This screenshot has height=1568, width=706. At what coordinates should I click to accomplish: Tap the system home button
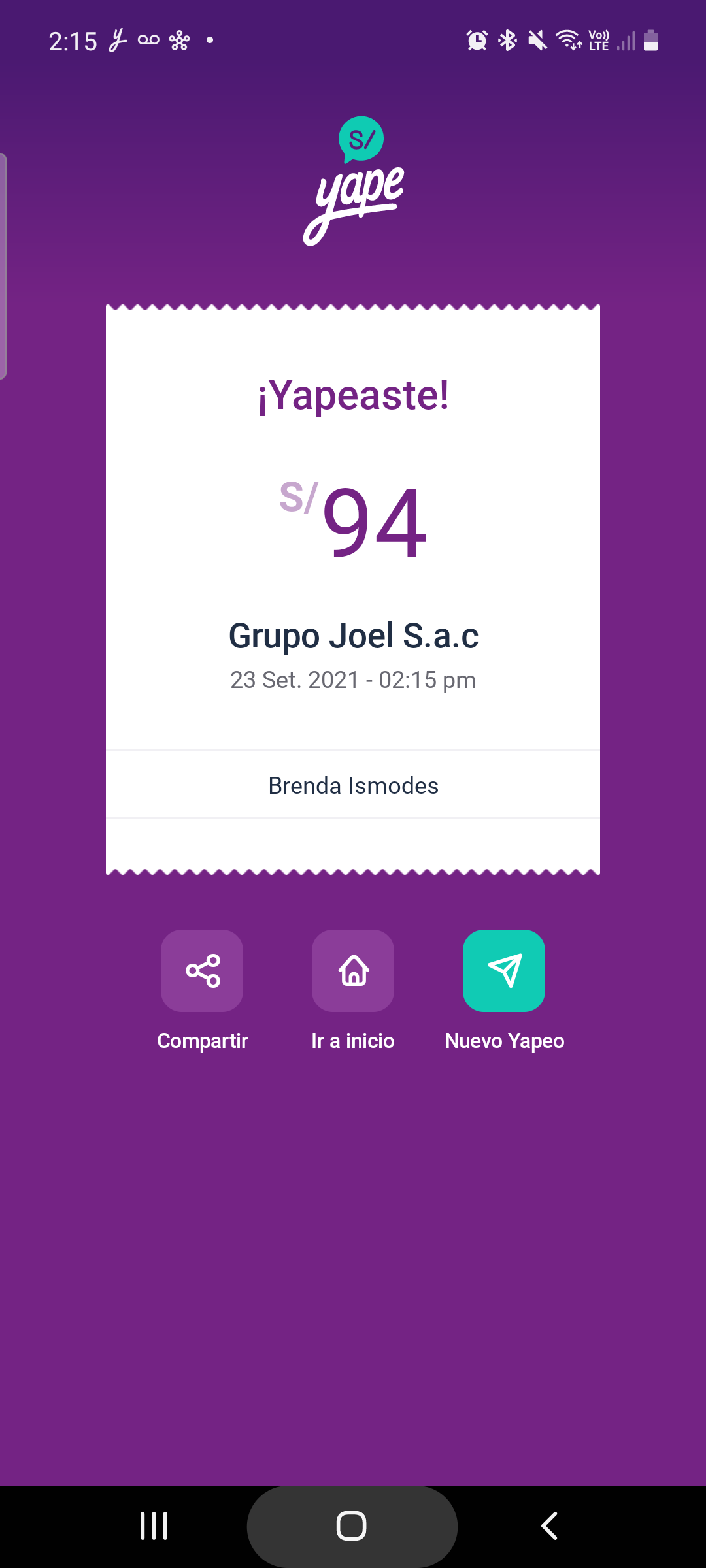[x=352, y=1526]
